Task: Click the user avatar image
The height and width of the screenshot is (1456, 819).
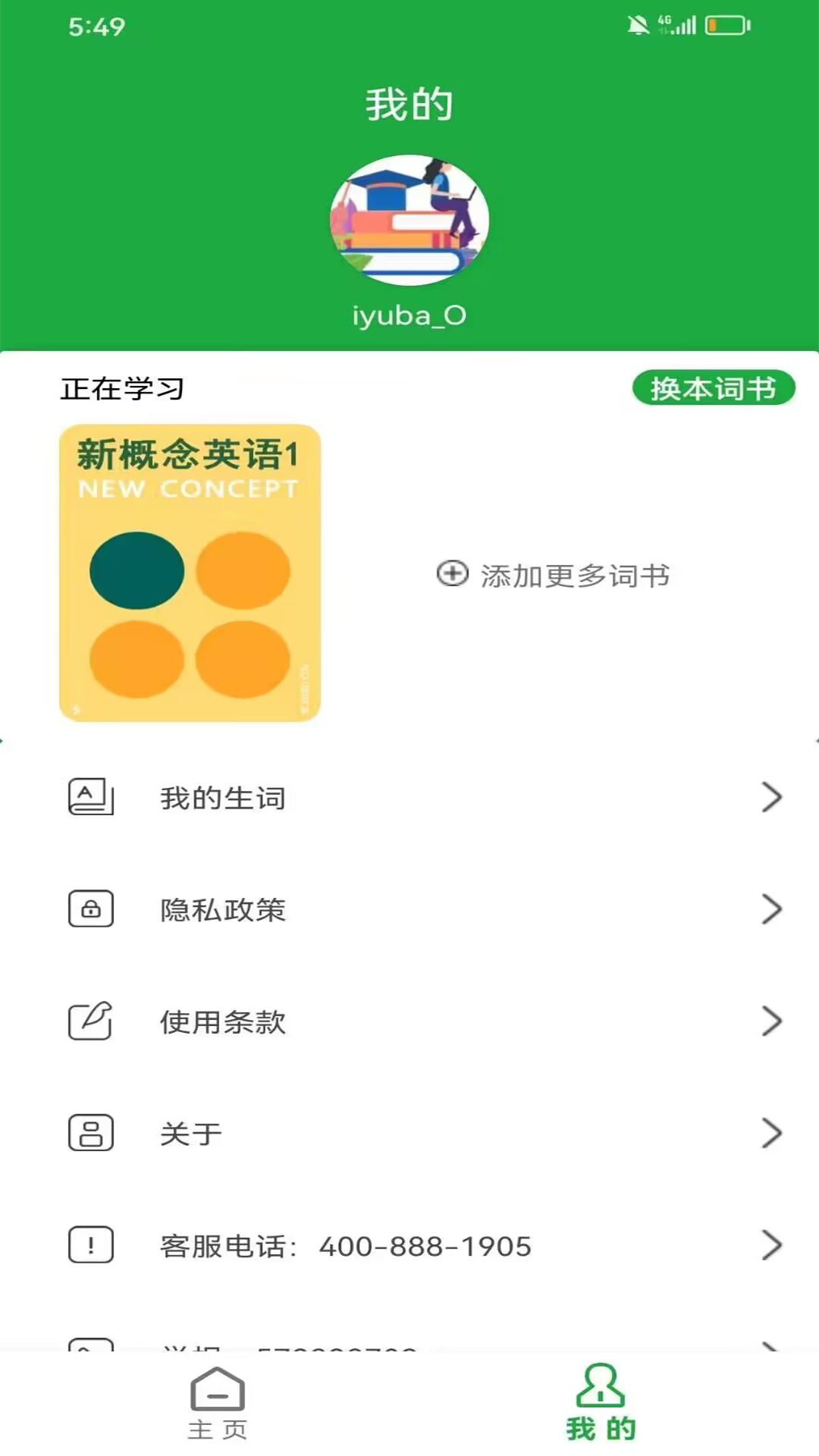Action: (x=409, y=221)
